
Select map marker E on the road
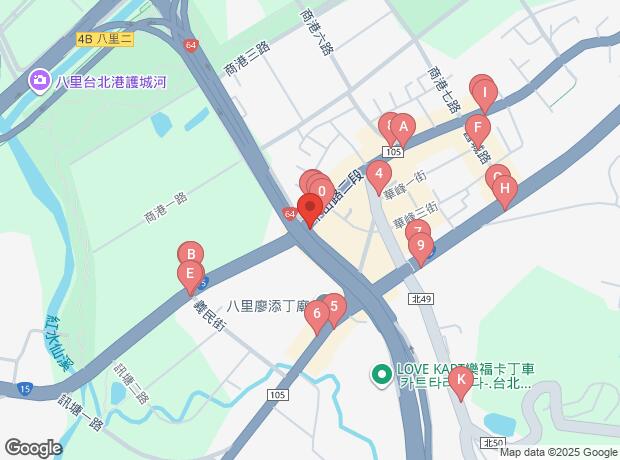189,275
